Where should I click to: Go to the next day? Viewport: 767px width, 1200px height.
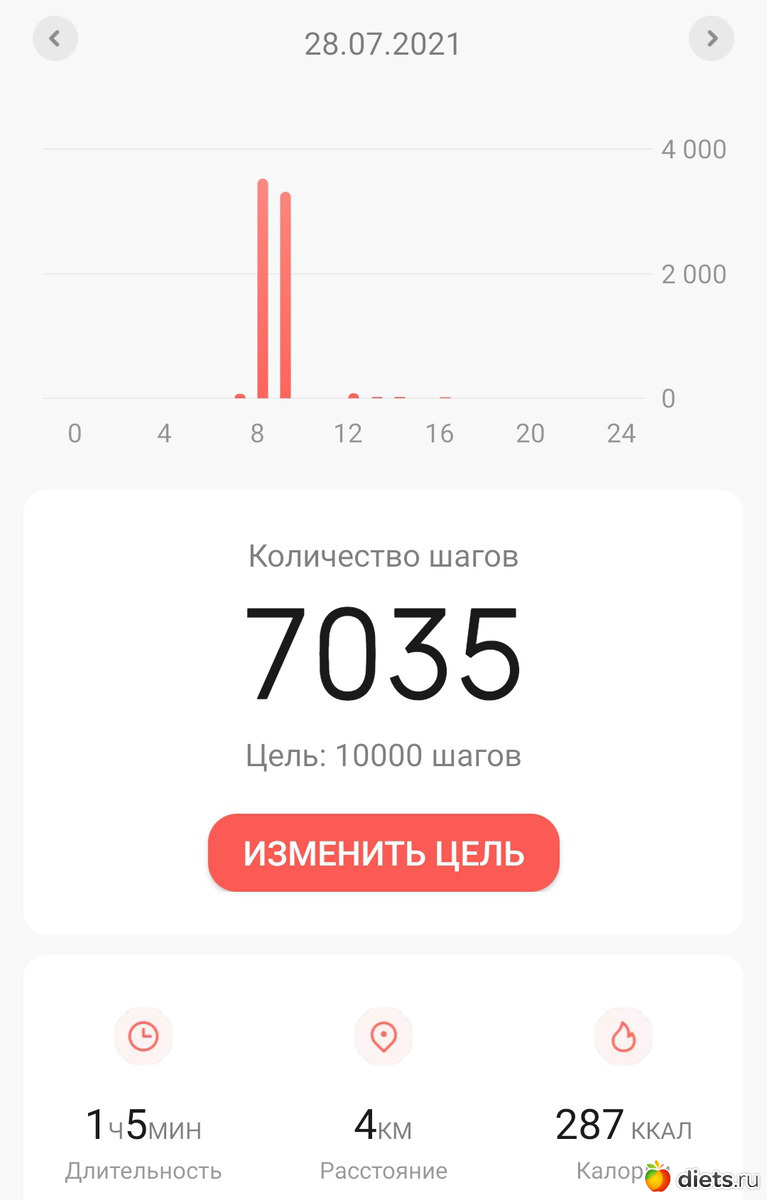click(x=711, y=39)
